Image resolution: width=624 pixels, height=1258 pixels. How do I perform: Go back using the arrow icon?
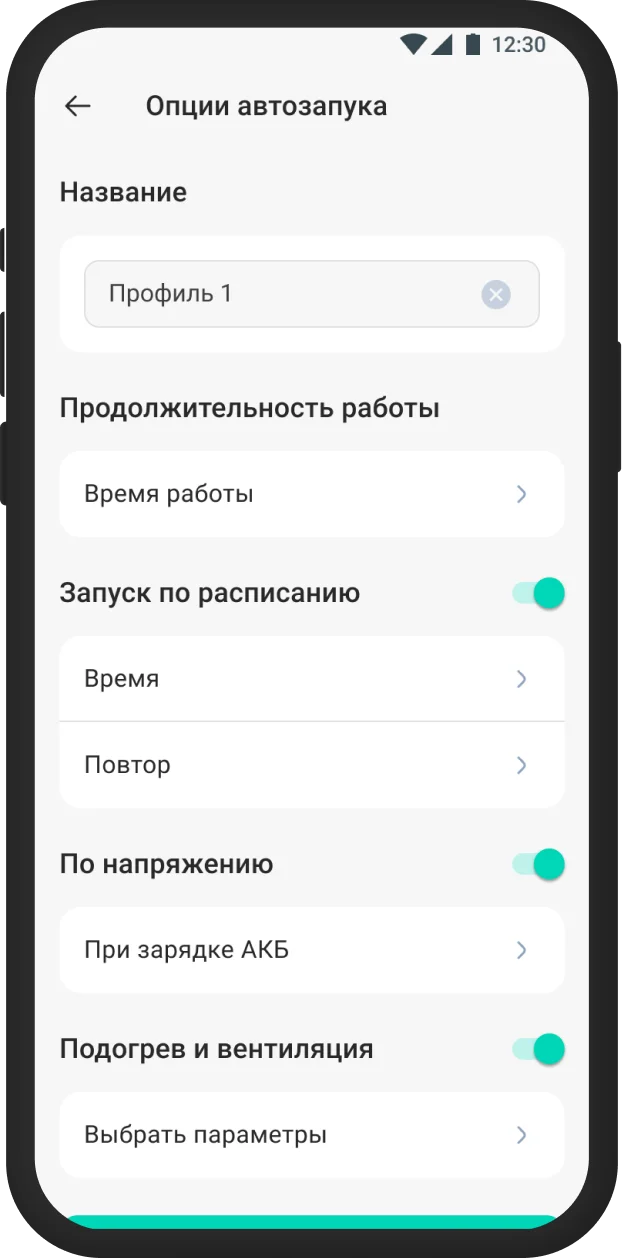click(x=77, y=106)
